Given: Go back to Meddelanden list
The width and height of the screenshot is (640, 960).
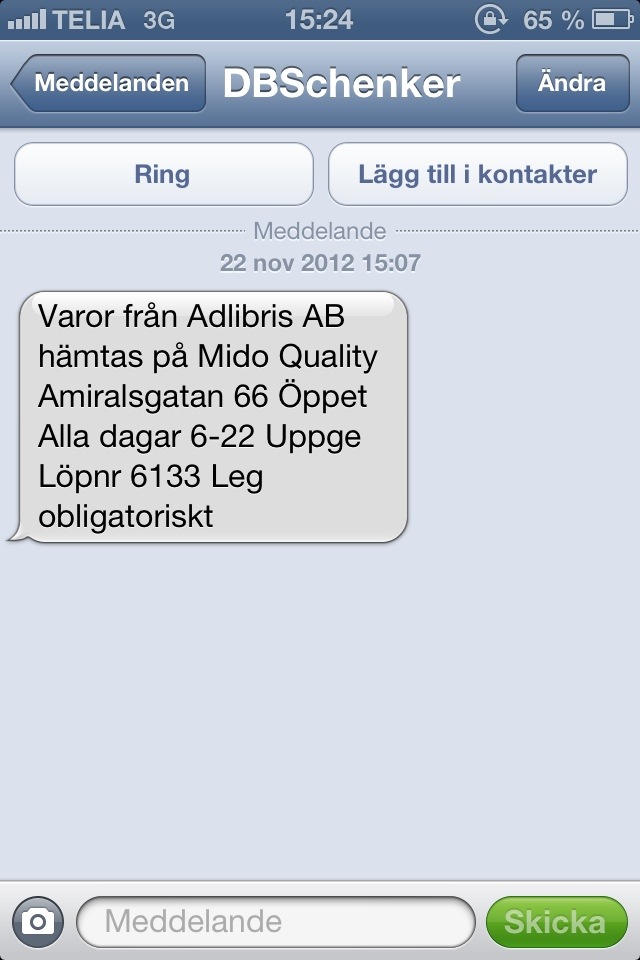Looking at the screenshot, I should click(108, 83).
